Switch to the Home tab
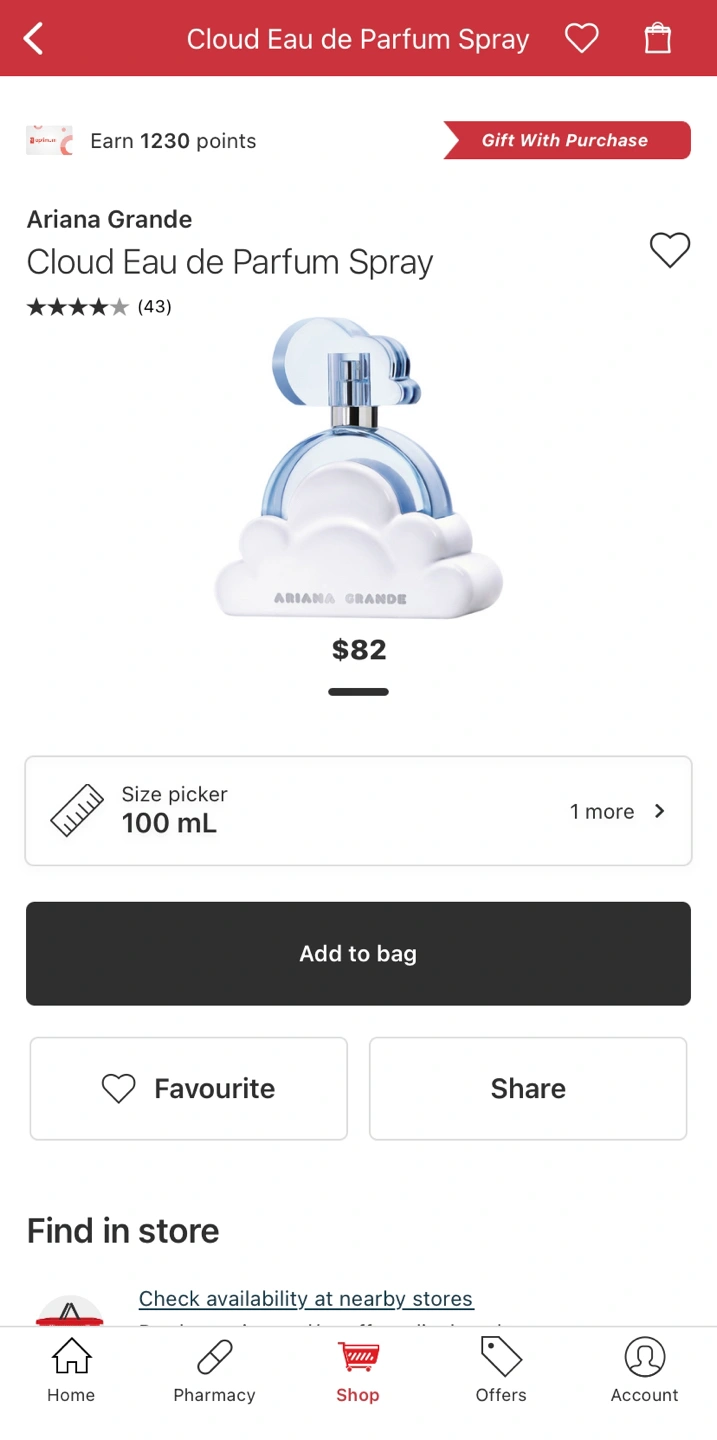 point(71,1371)
